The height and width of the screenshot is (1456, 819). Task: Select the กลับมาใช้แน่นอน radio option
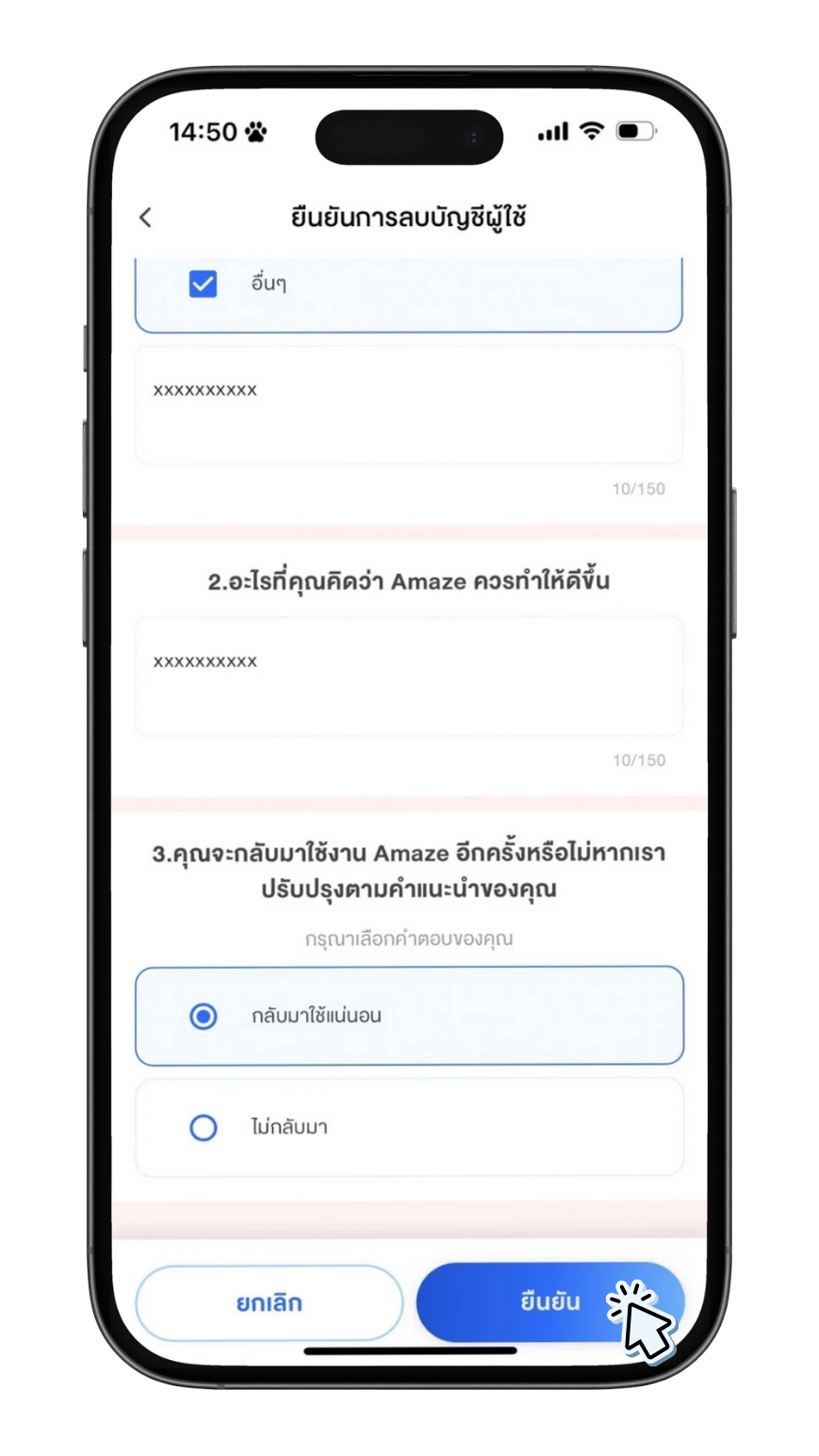click(409, 1016)
